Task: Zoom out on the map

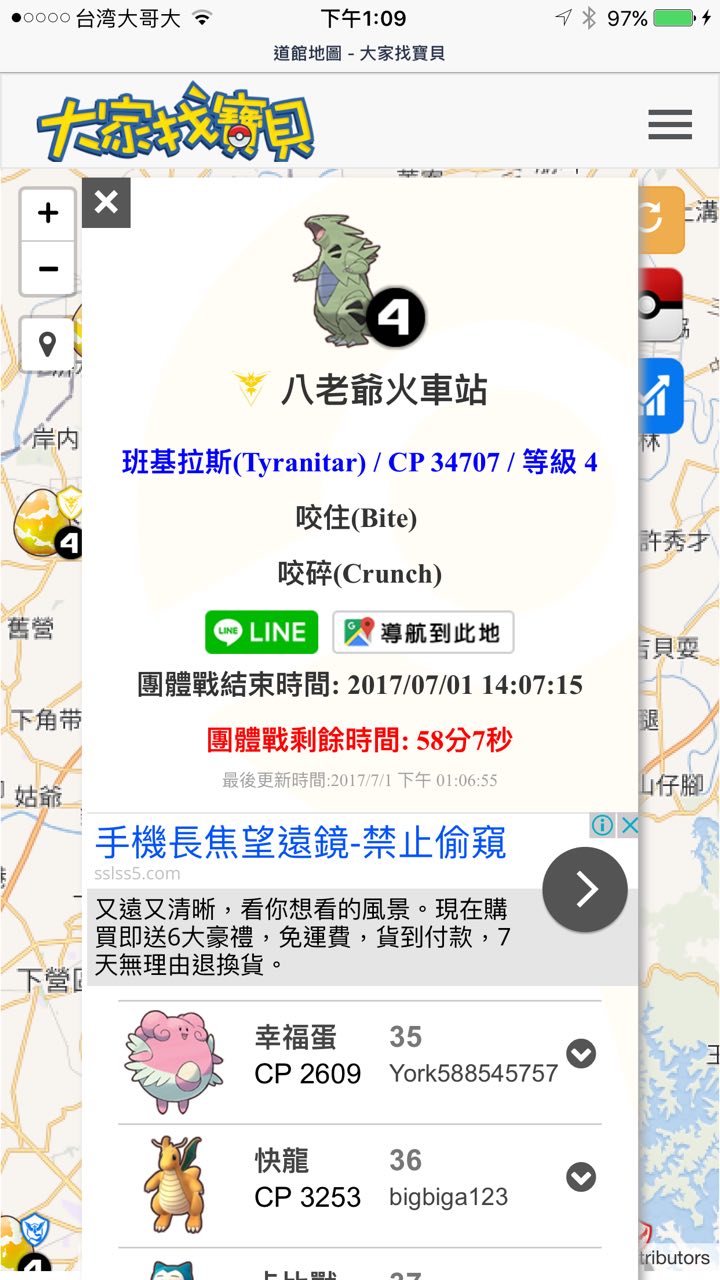Action: (48, 268)
